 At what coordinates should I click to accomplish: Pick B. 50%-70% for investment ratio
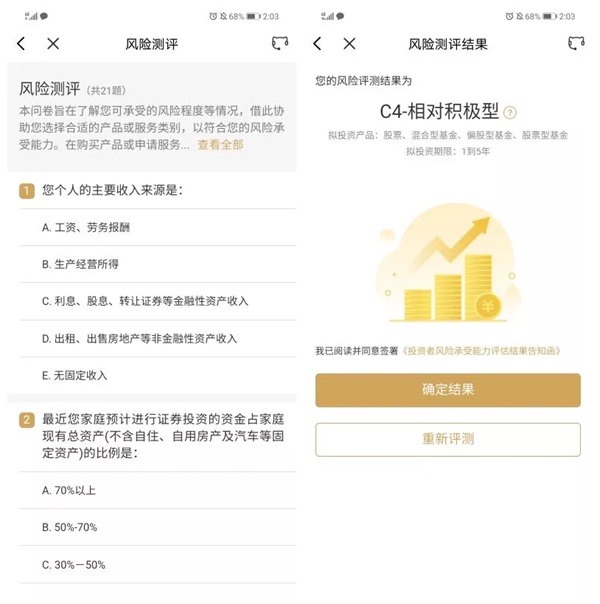70,527
